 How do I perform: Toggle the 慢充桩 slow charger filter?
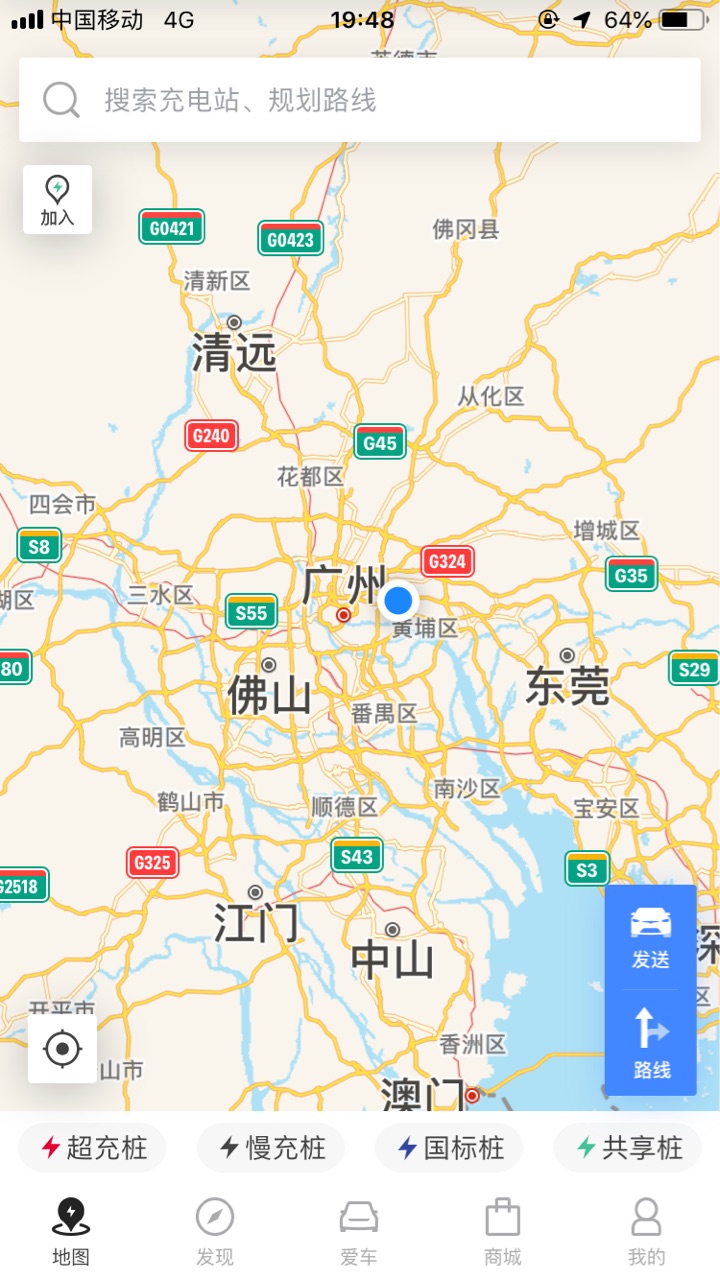(270, 1148)
